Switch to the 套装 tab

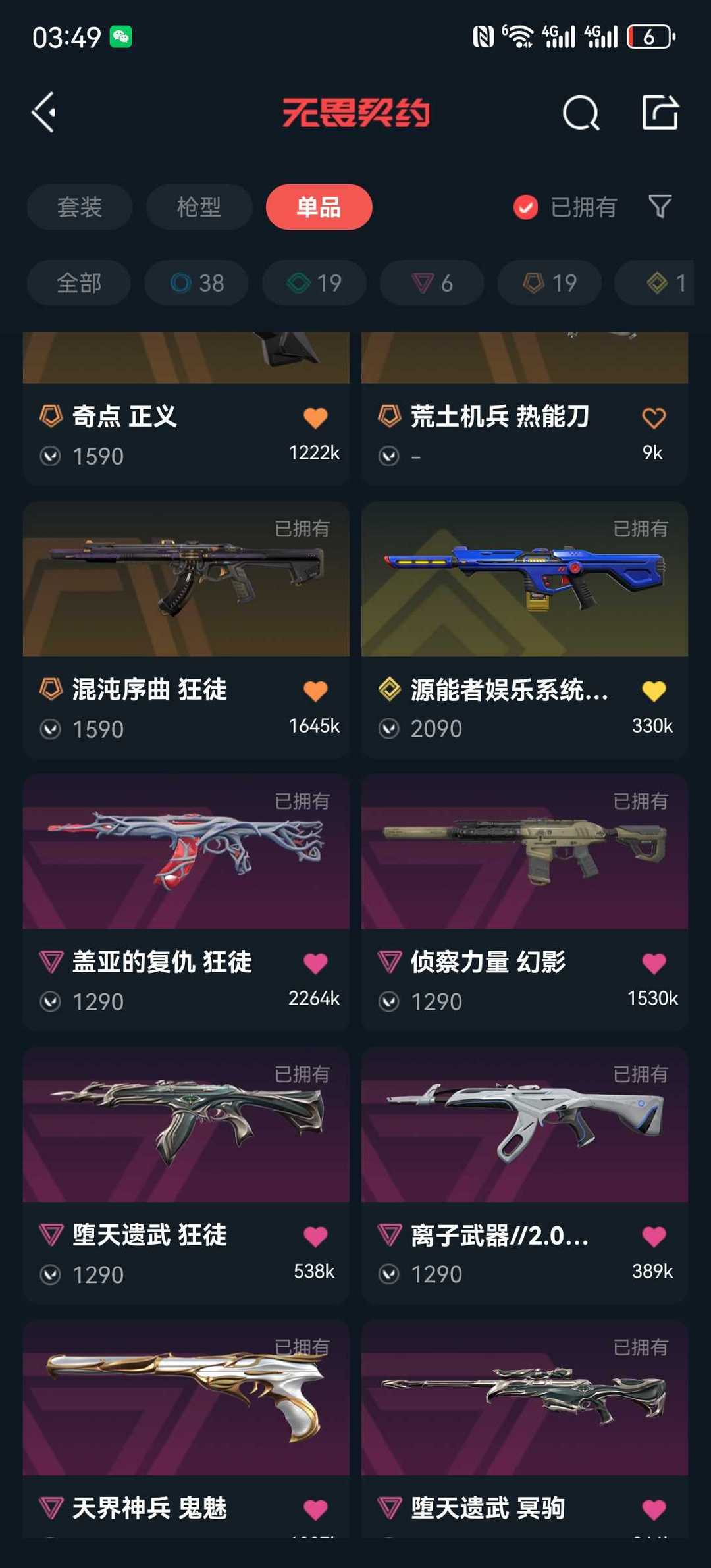coord(80,207)
